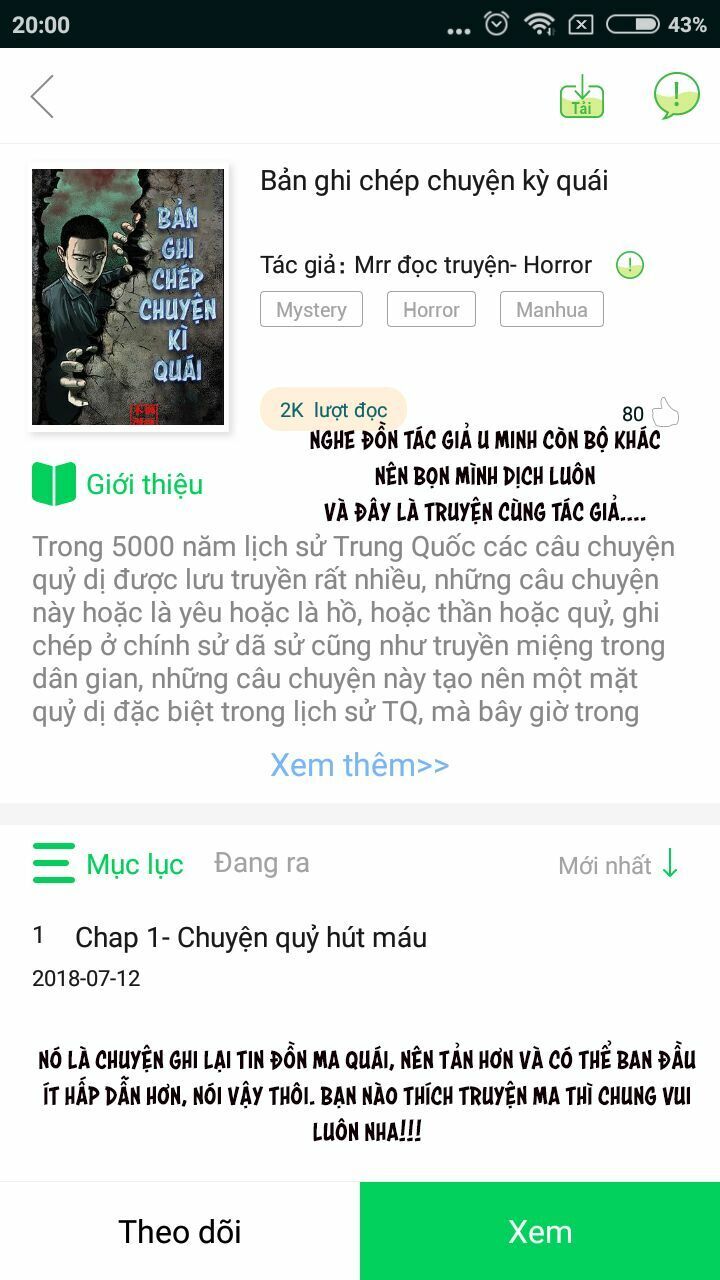720x1280 pixels.
Task: Expand description with Xem thêm>>
Action: [x=360, y=765]
